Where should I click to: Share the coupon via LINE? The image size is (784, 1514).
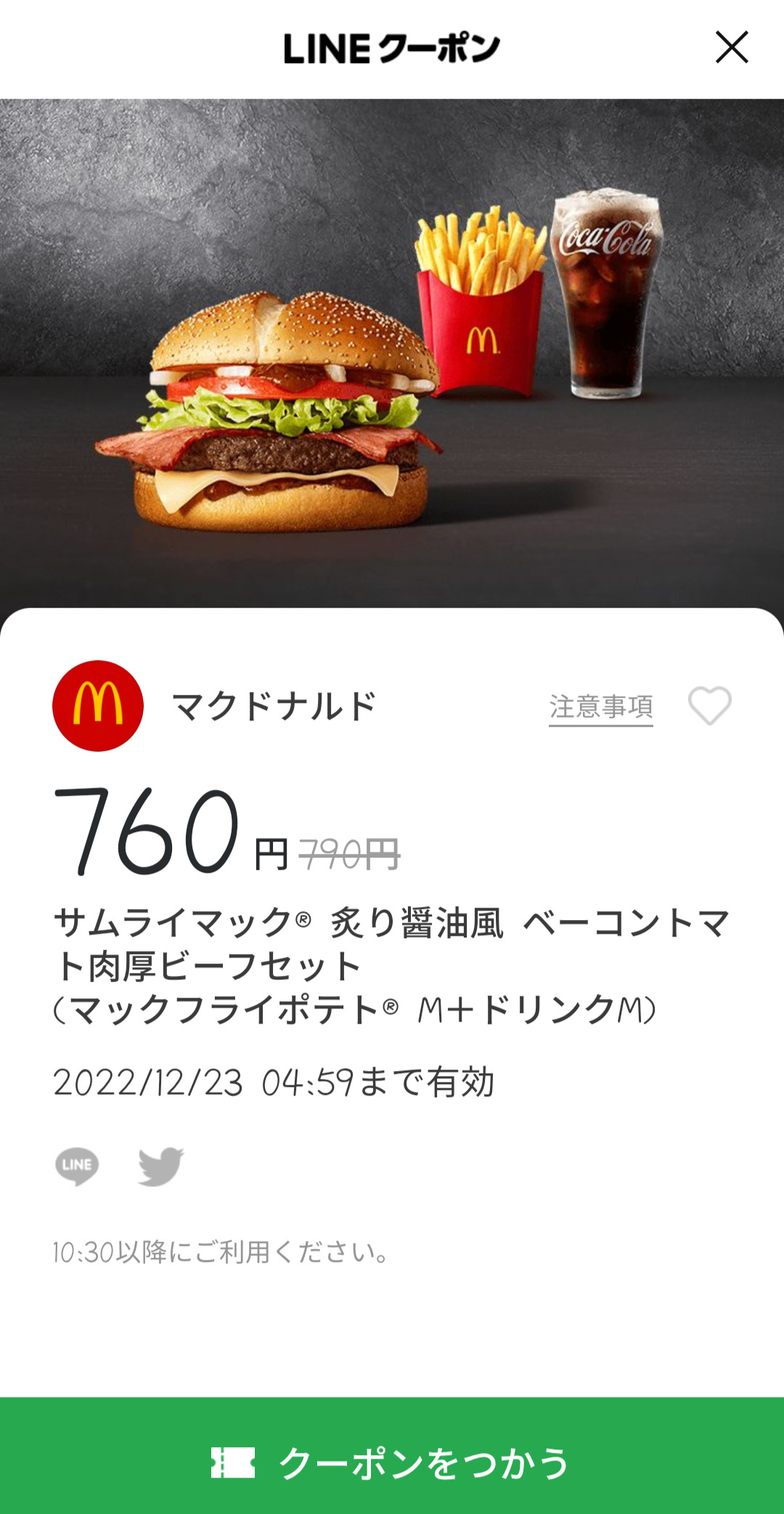click(77, 1165)
